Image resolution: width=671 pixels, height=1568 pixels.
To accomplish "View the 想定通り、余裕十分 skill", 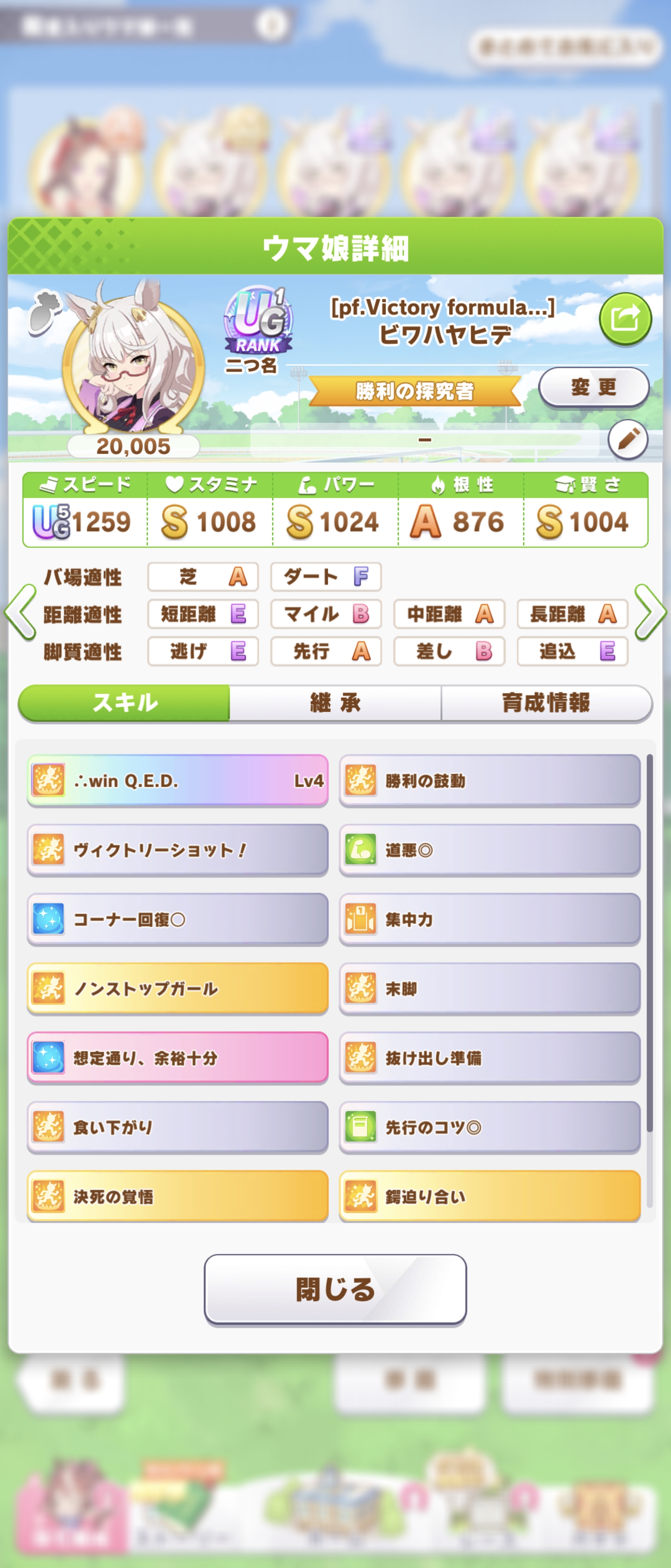I will click(x=178, y=1058).
